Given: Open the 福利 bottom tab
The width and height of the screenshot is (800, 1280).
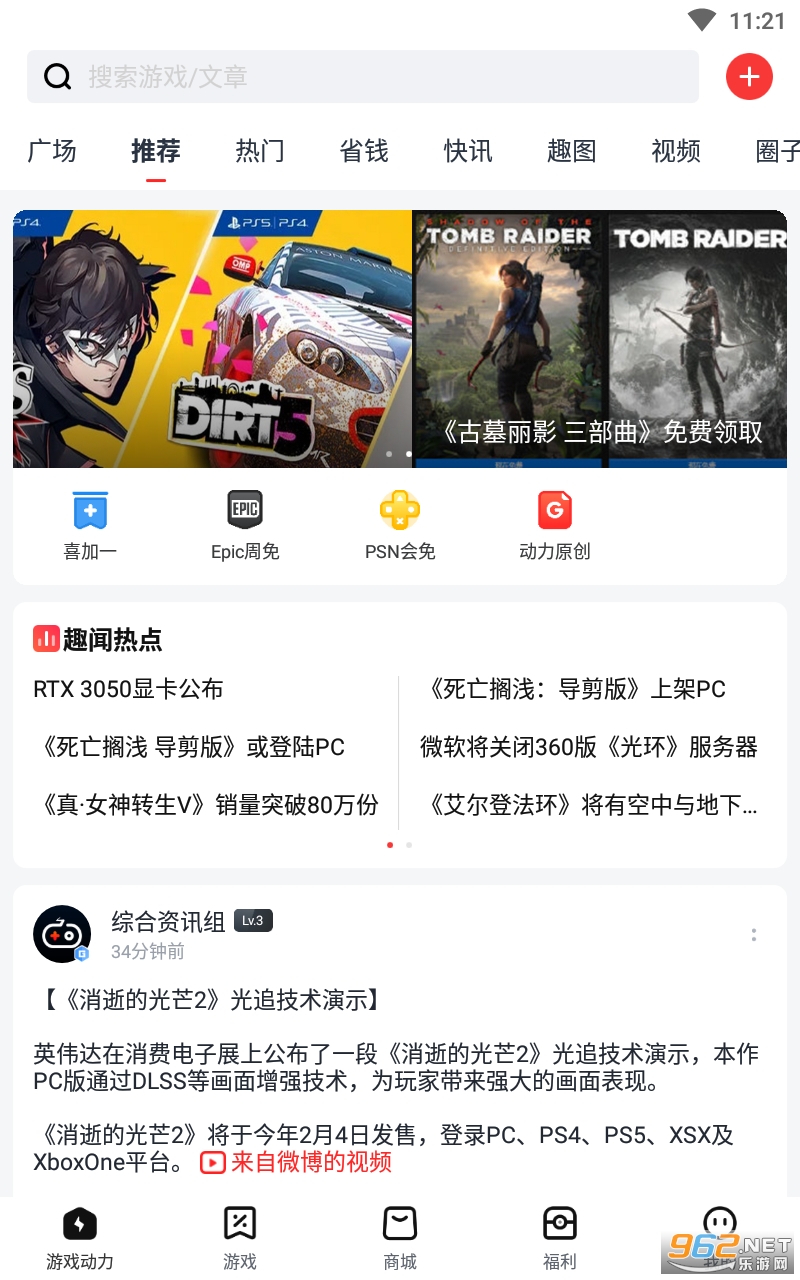Looking at the screenshot, I should [x=560, y=1238].
